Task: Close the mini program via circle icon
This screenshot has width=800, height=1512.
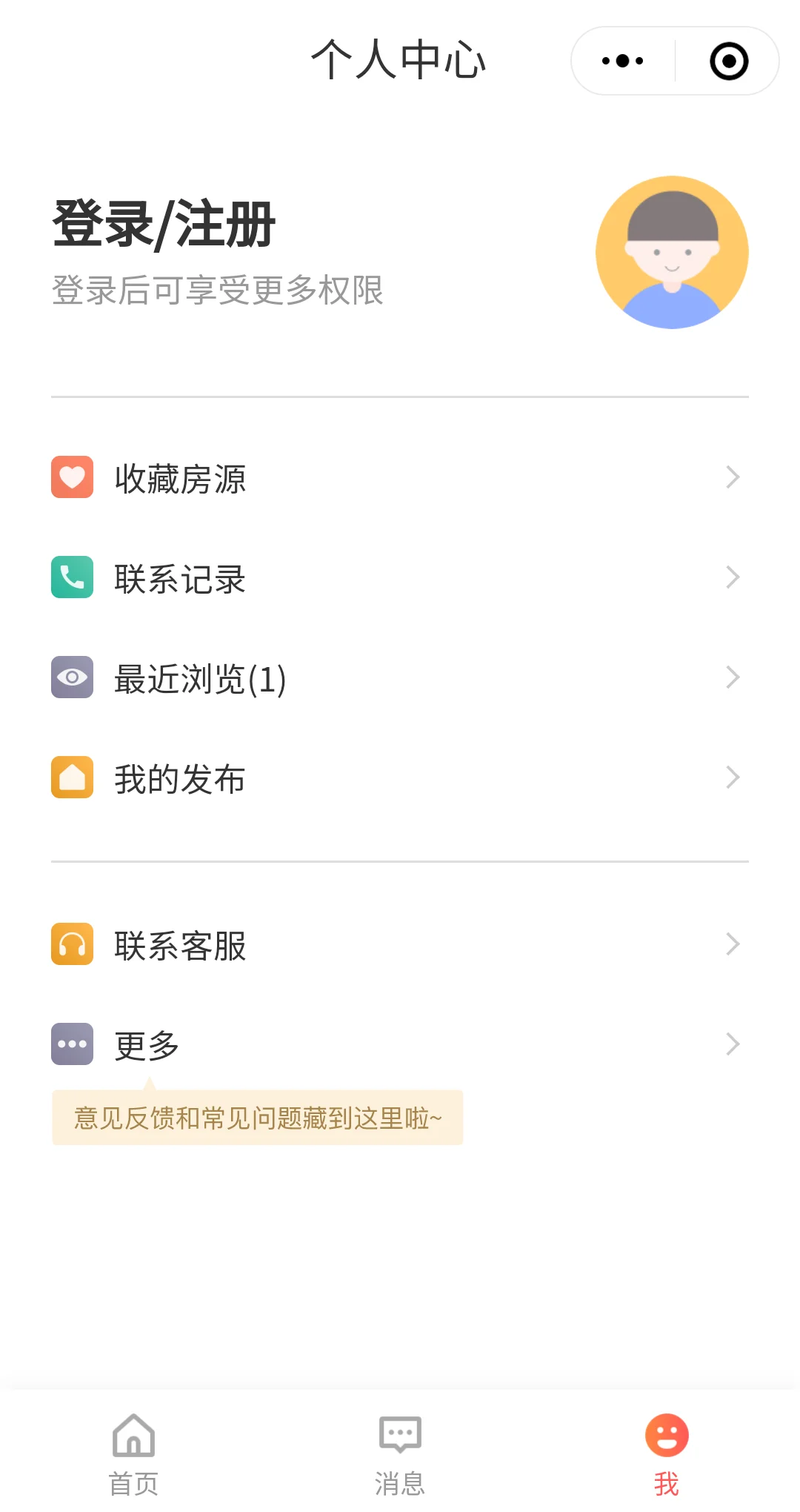Action: (729, 61)
